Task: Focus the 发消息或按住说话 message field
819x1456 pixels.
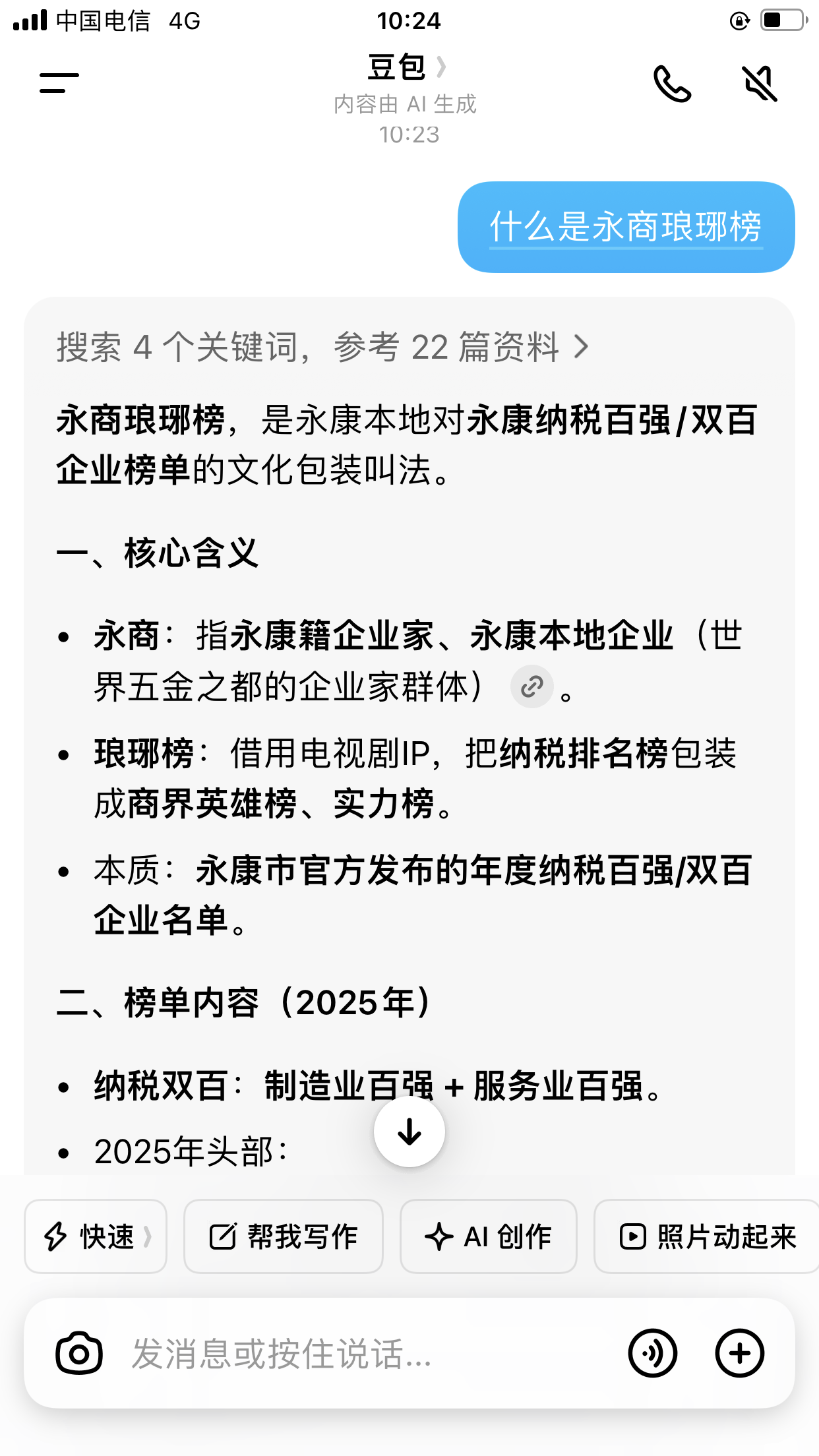Action: pos(356,1353)
